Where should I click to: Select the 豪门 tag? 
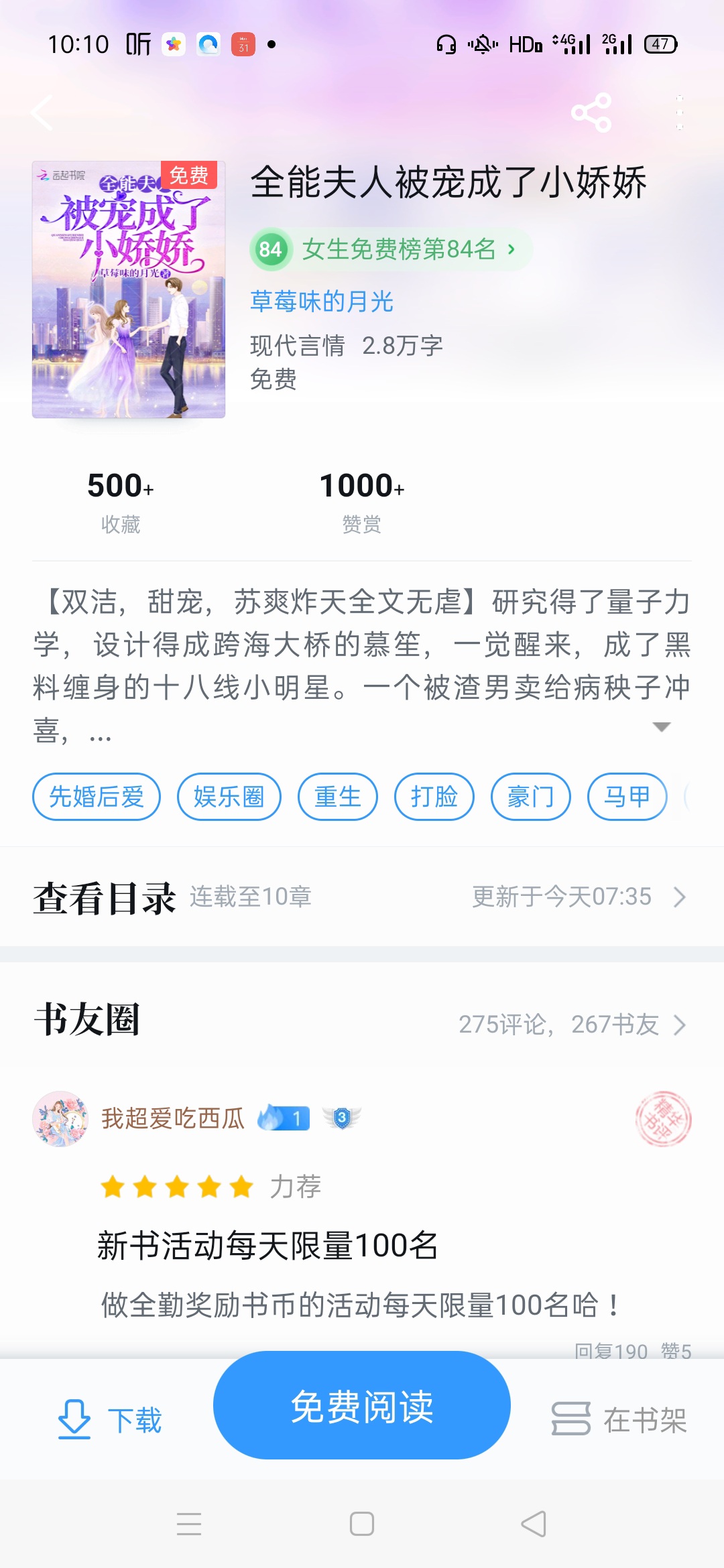pyautogui.click(x=530, y=797)
